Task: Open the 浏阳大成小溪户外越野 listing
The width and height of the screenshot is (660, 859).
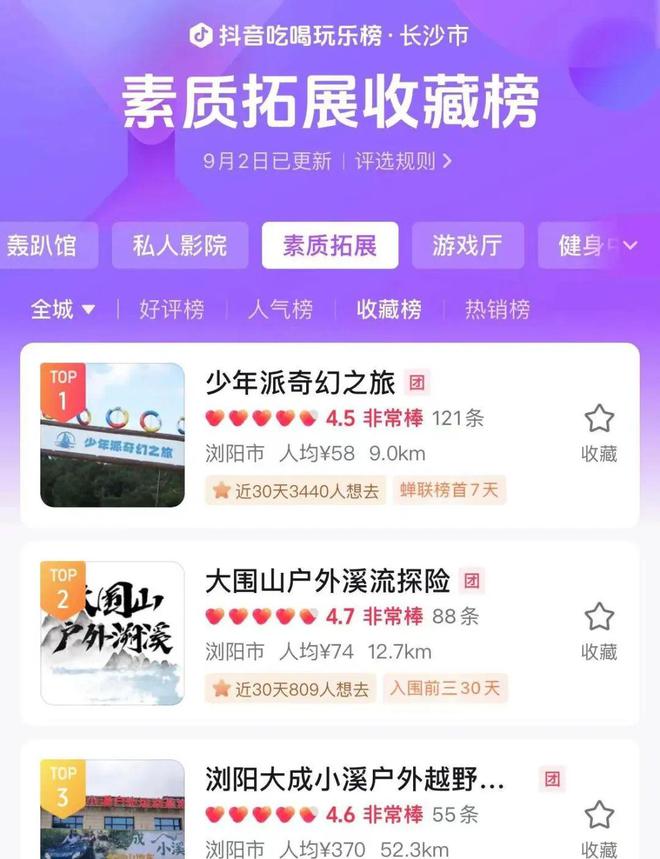Action: click(x=355, y=779)
